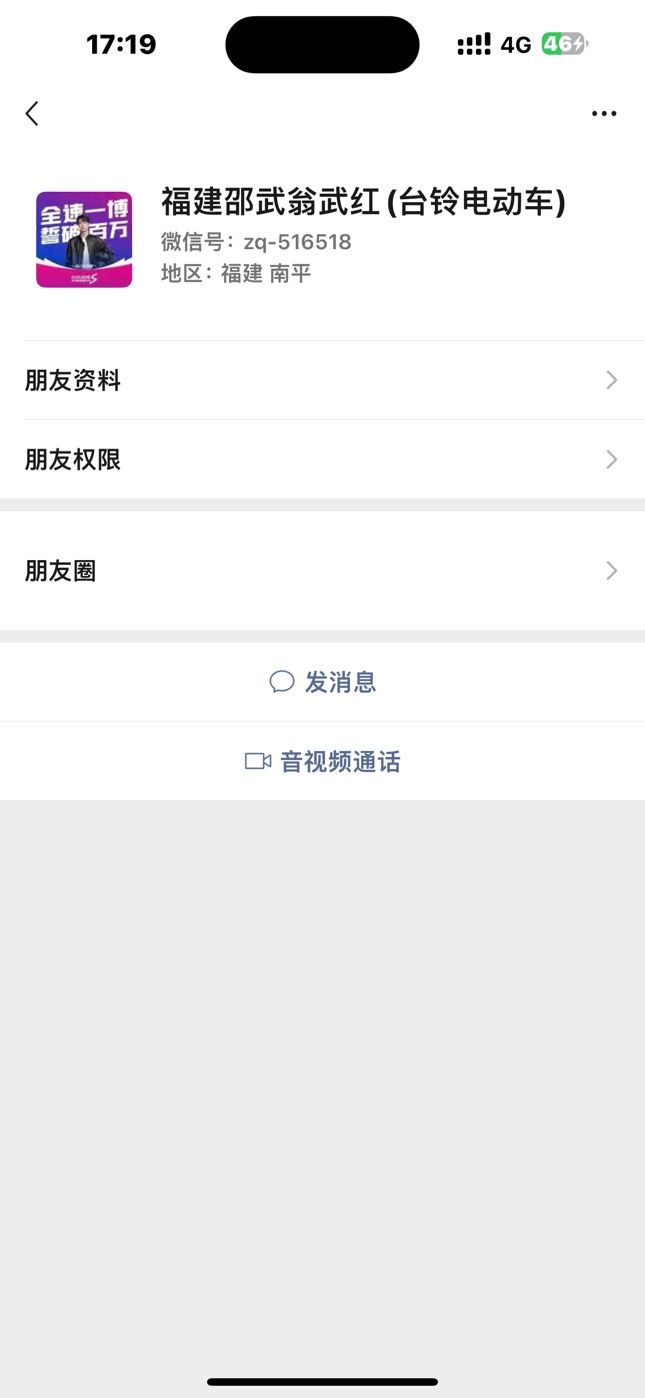Go back using the top-left arrow
Screen dimensions: 645x1398
[32, 114]
